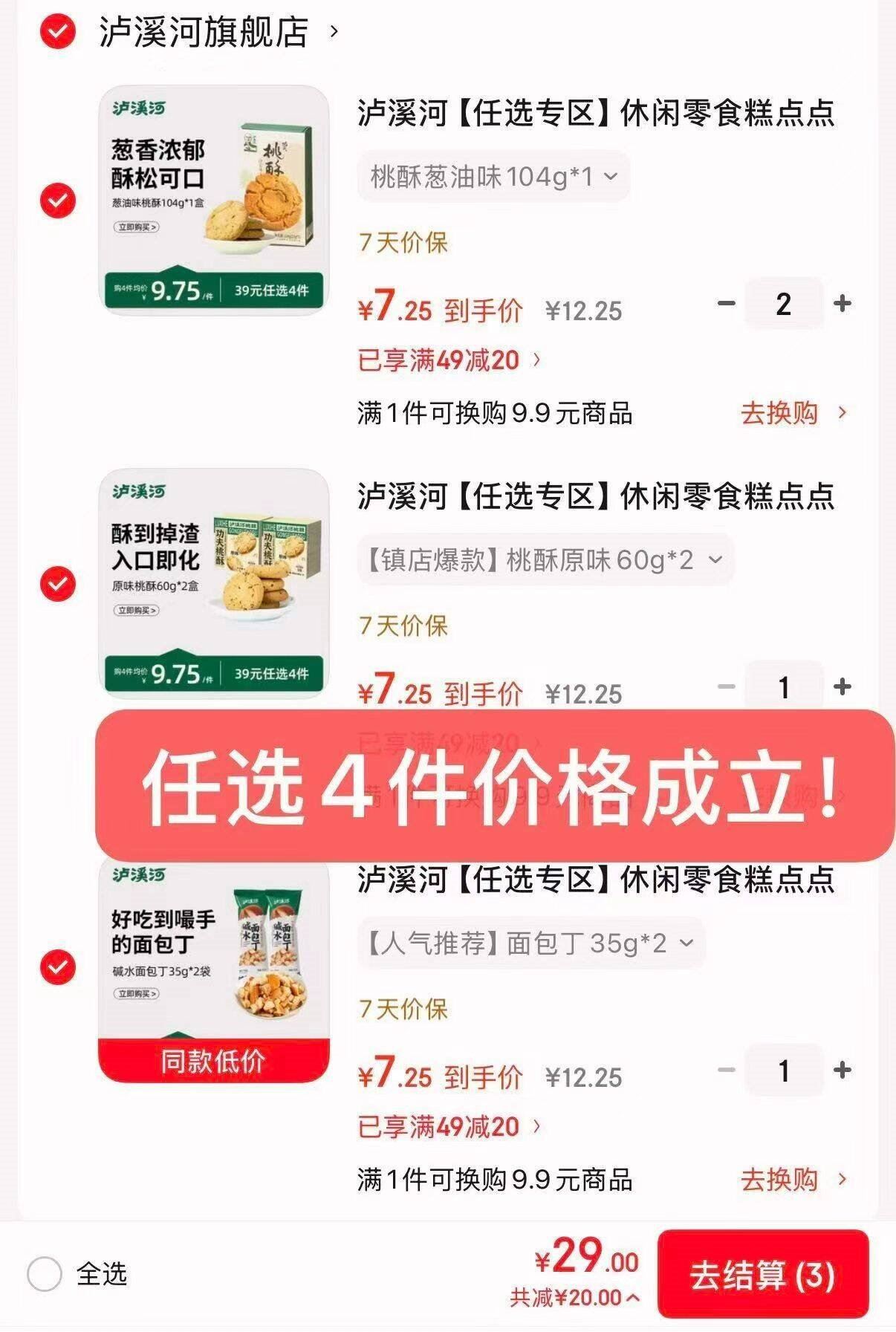
Task: Toggle the 全选 select-all radio
Action: pos(45,1274)
